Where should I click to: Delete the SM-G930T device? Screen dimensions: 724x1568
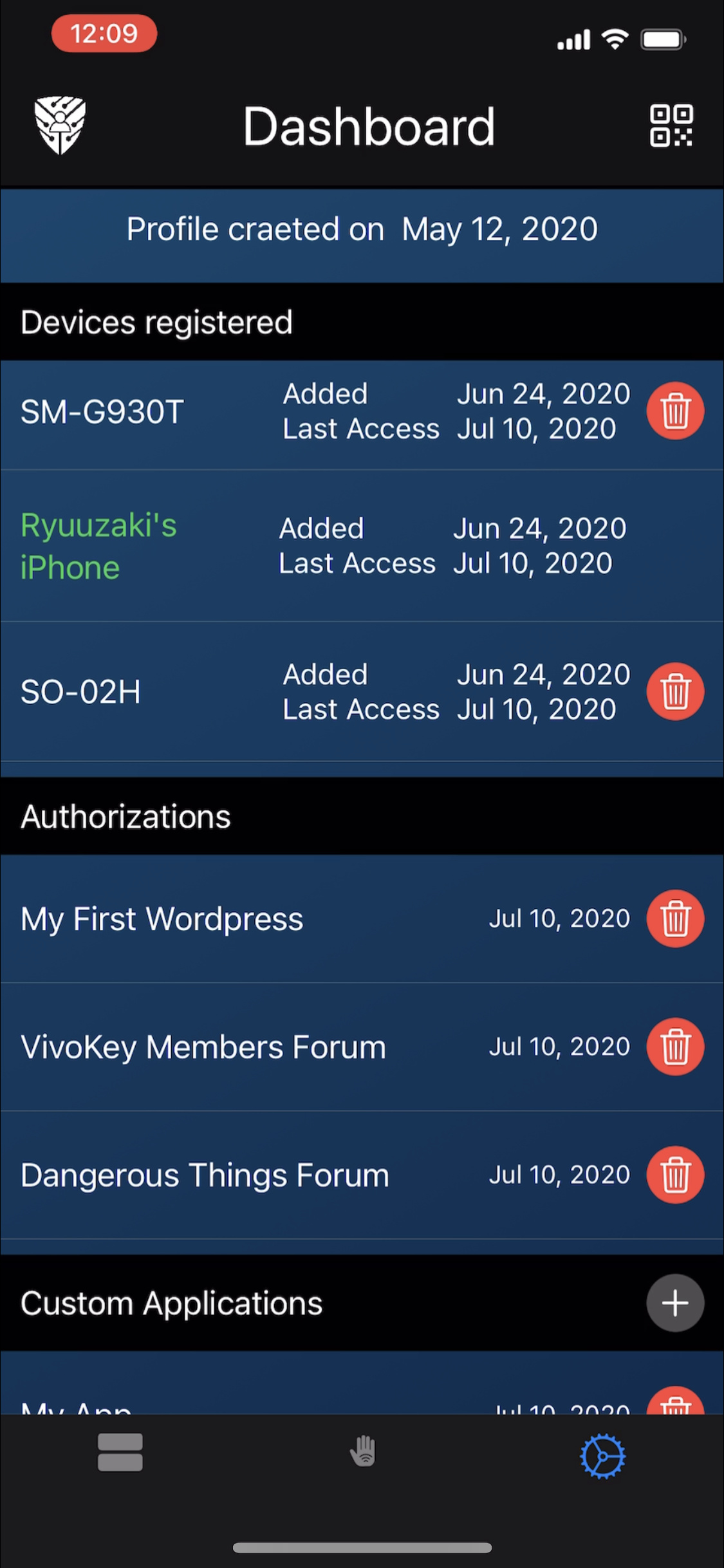point(675,411)
